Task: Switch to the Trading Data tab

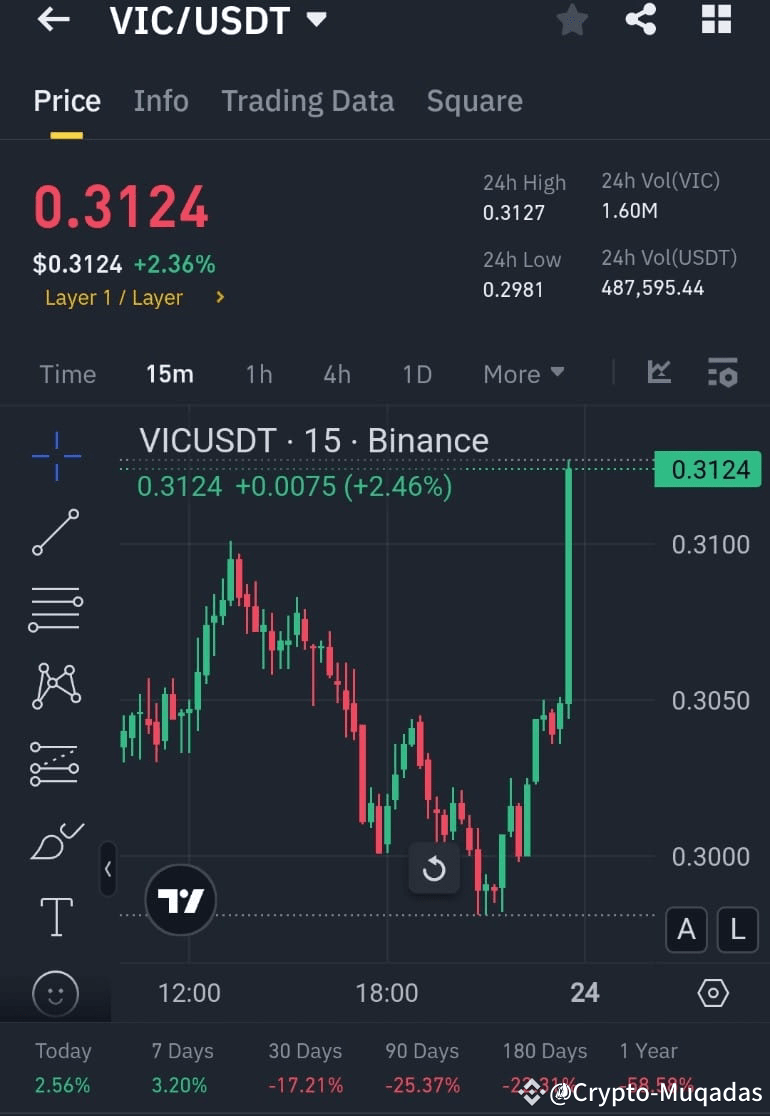Action: coord(307,100)
